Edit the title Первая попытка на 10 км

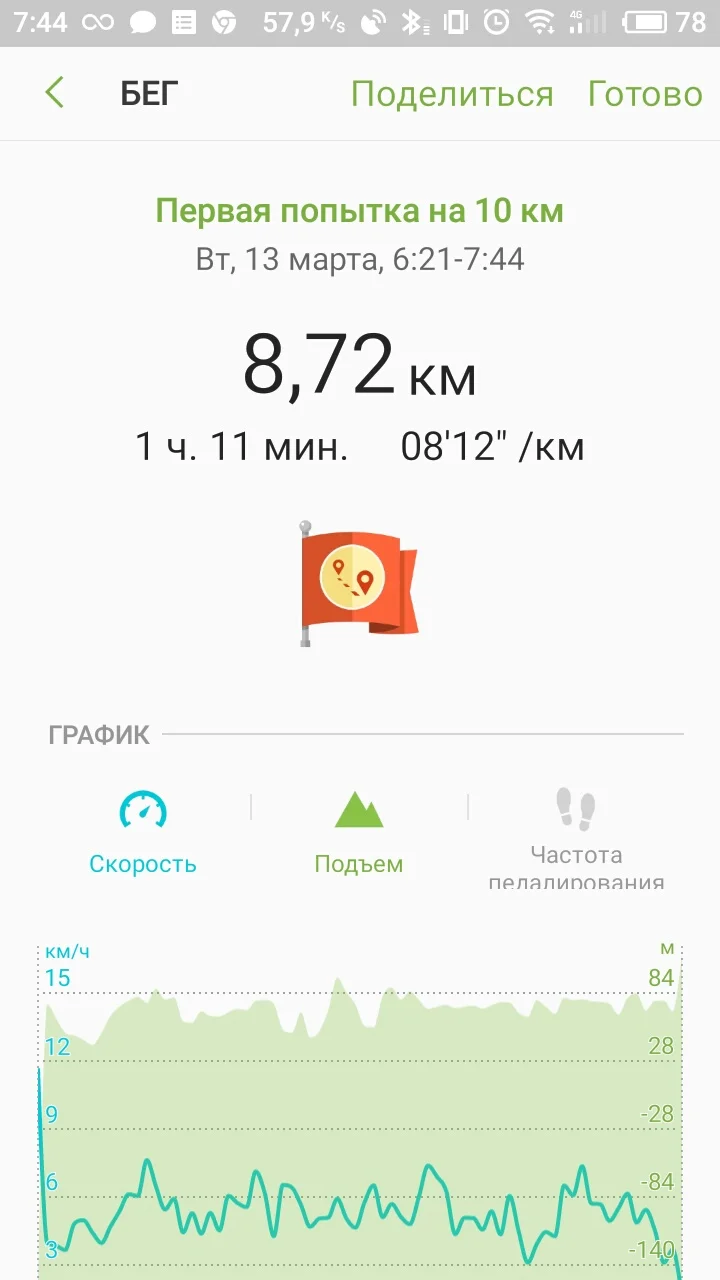(359, 212)
